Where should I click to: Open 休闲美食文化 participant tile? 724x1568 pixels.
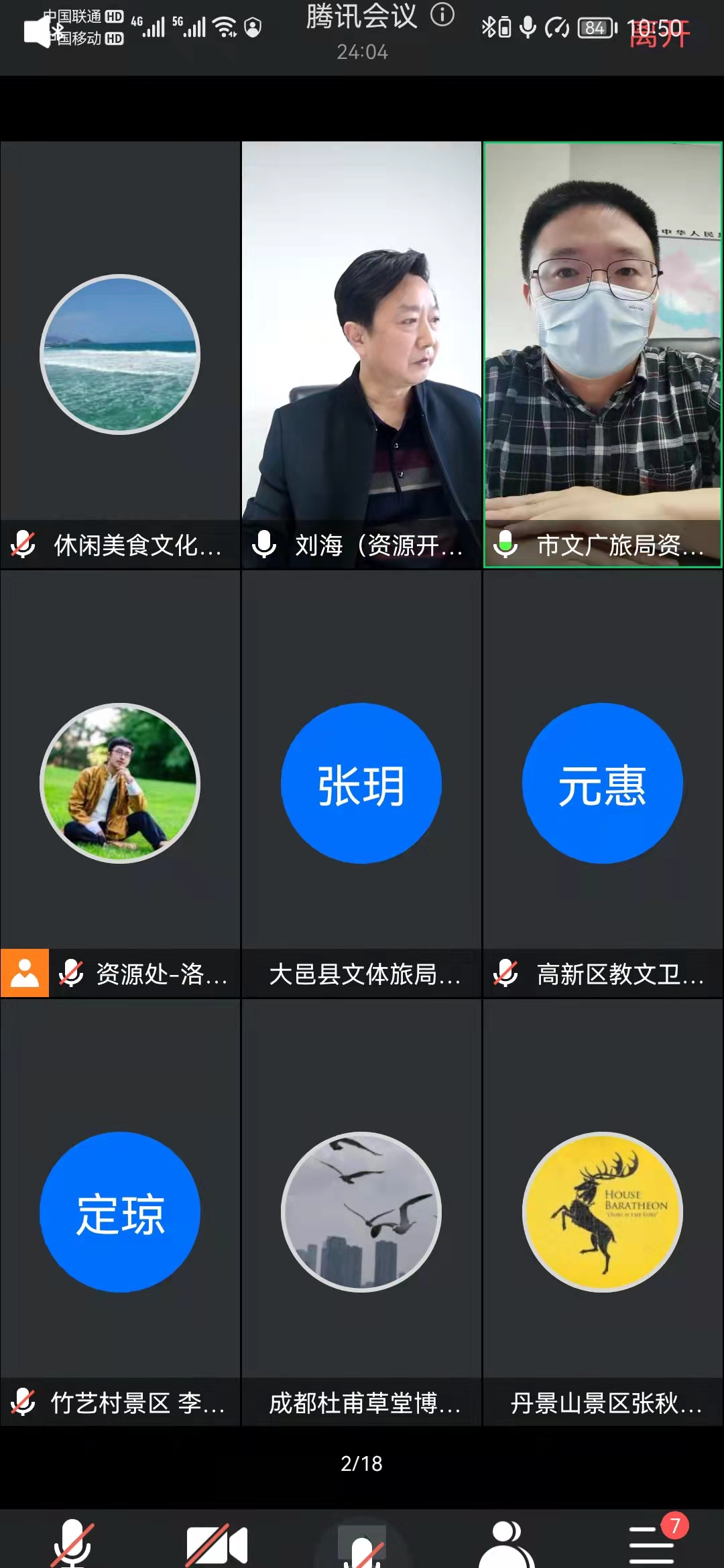coord(120,354)
